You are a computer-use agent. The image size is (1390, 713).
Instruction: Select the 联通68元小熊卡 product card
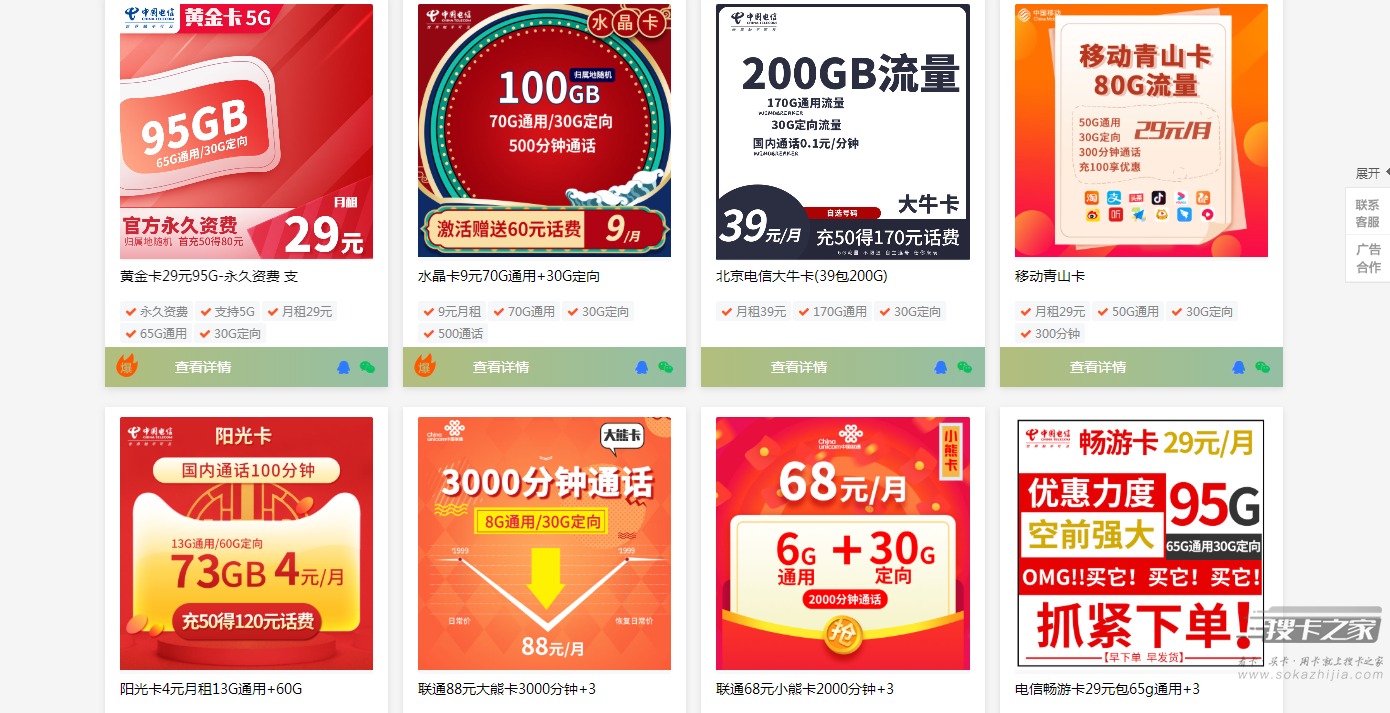tap(842, 543)
